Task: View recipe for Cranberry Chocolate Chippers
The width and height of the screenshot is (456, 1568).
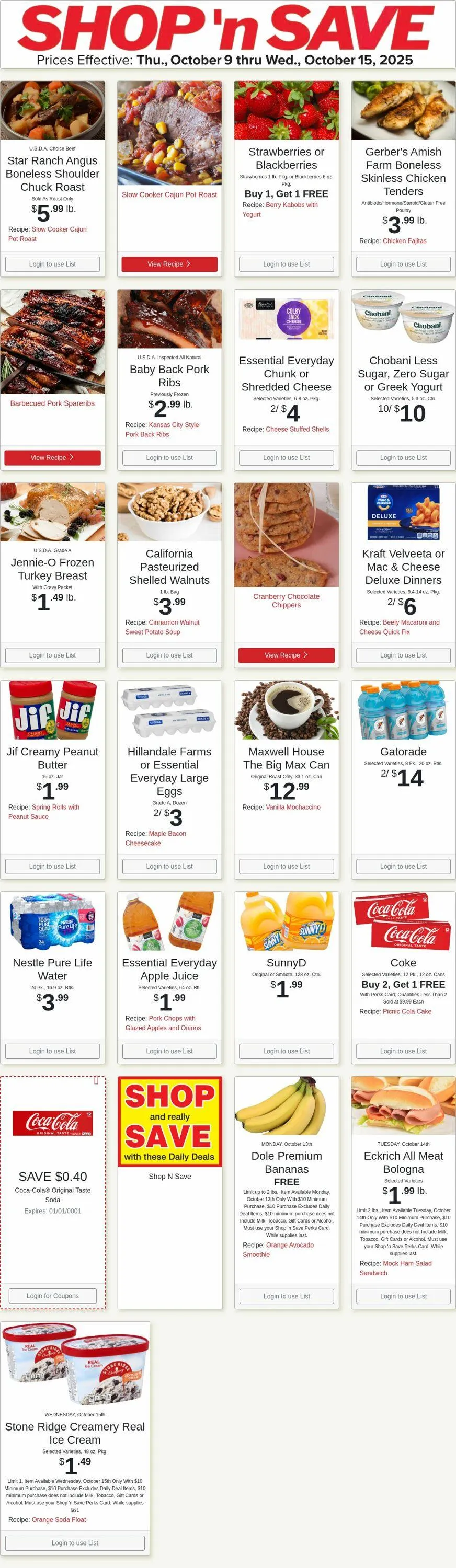Action: pos(286,655)
